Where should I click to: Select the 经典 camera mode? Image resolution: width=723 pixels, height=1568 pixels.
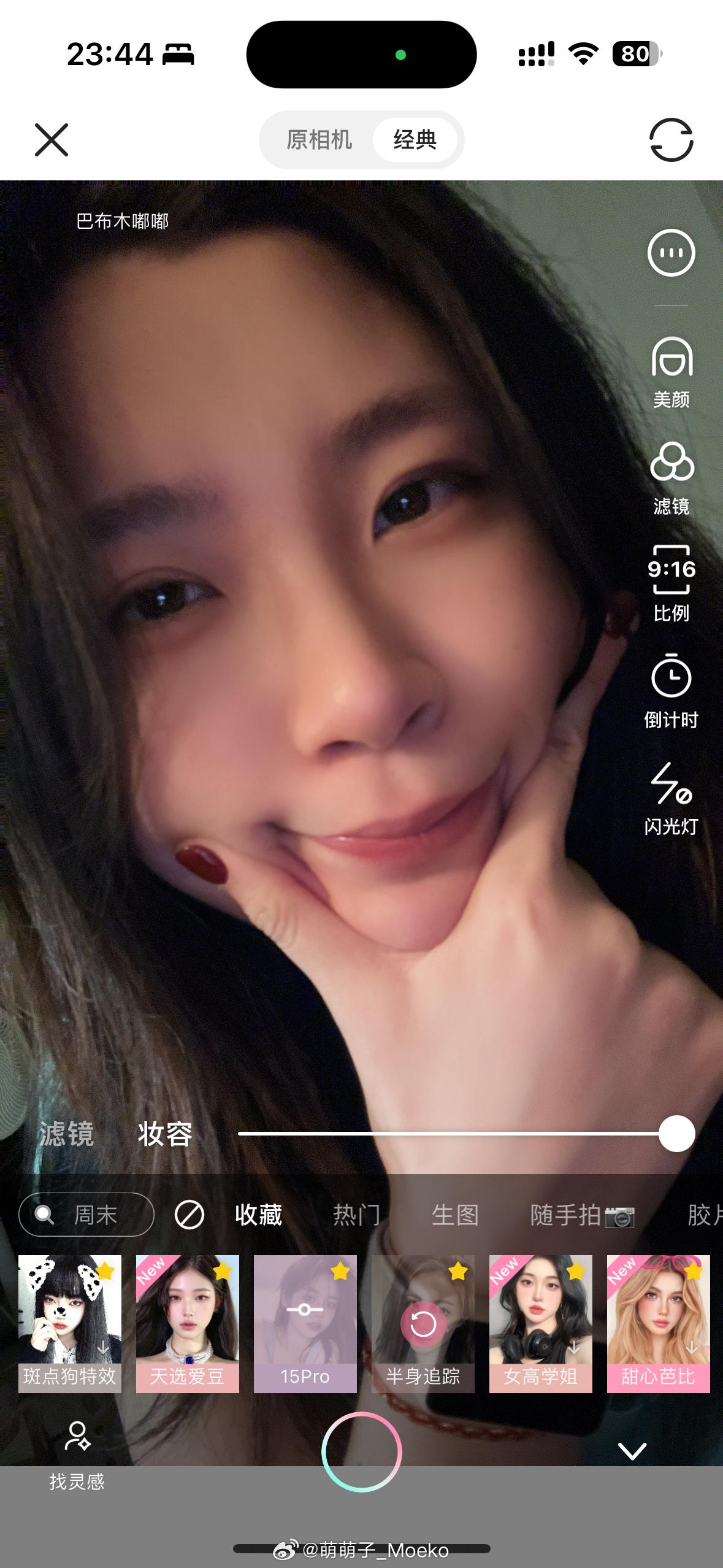click(415, 140)
